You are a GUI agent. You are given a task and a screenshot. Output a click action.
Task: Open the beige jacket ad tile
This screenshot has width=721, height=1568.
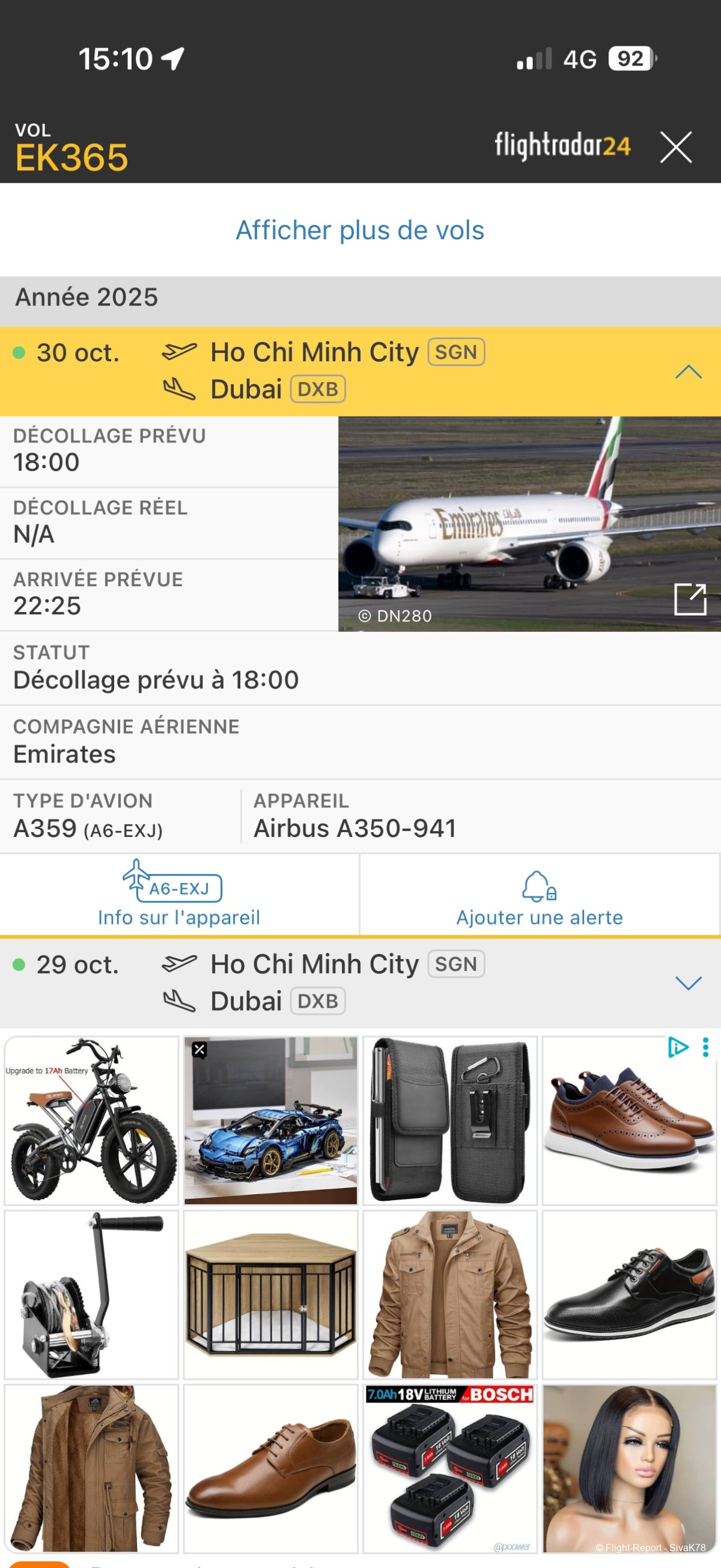449,1294
